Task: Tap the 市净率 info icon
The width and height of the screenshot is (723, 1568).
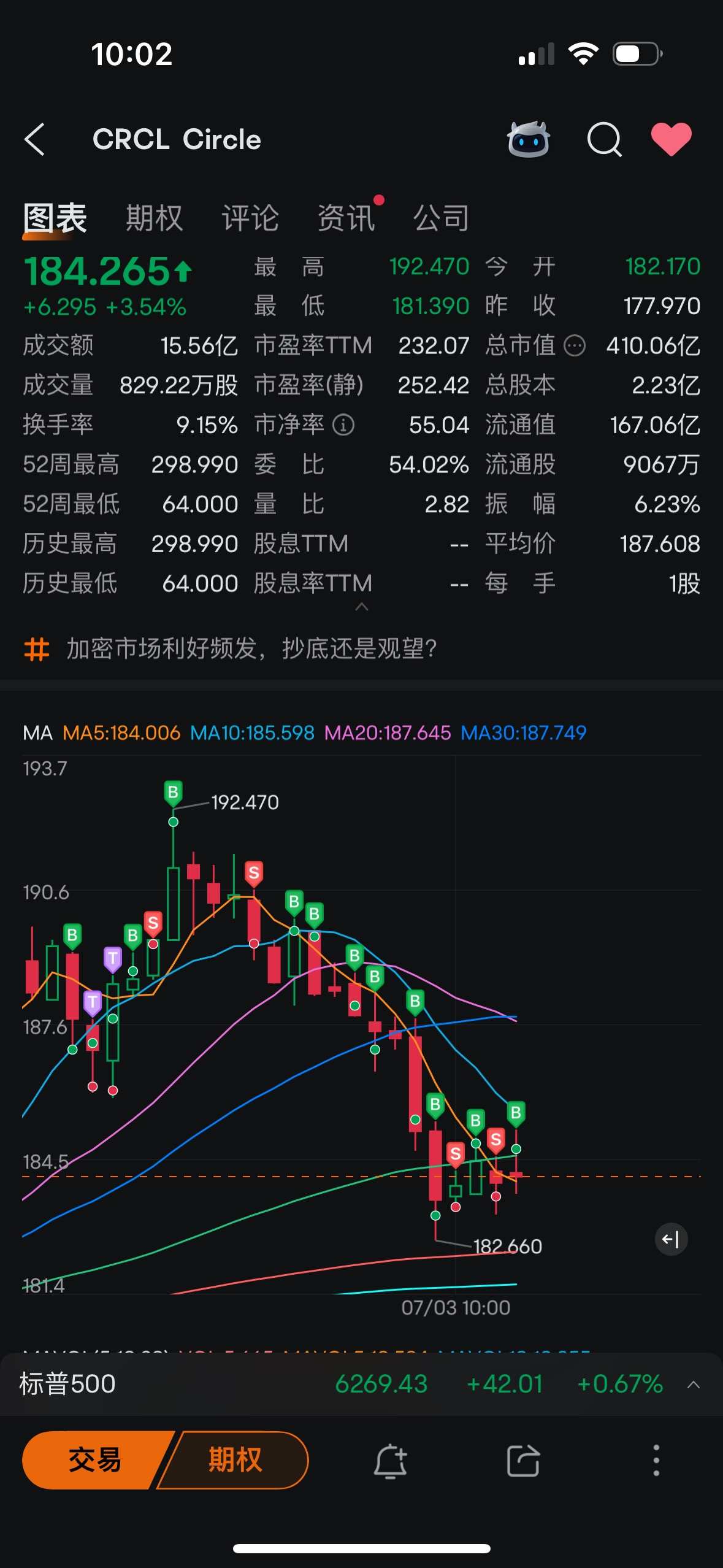Action: [x=343, y=425]
